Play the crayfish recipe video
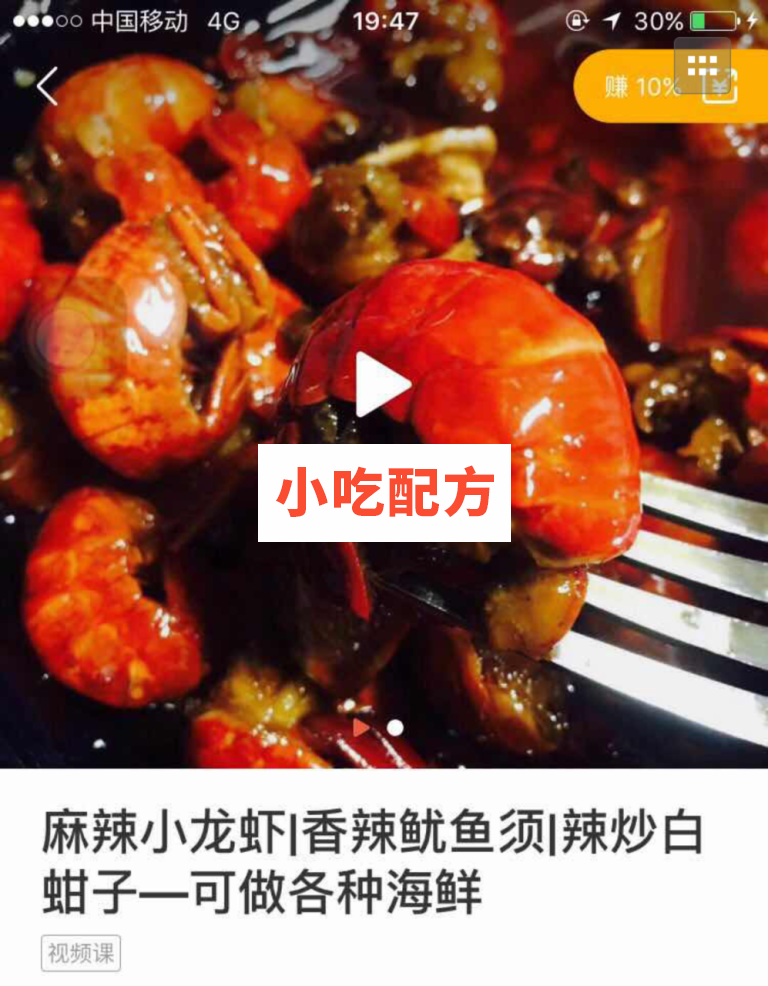This screenshot has width=768, height=986. coord(383,385)
